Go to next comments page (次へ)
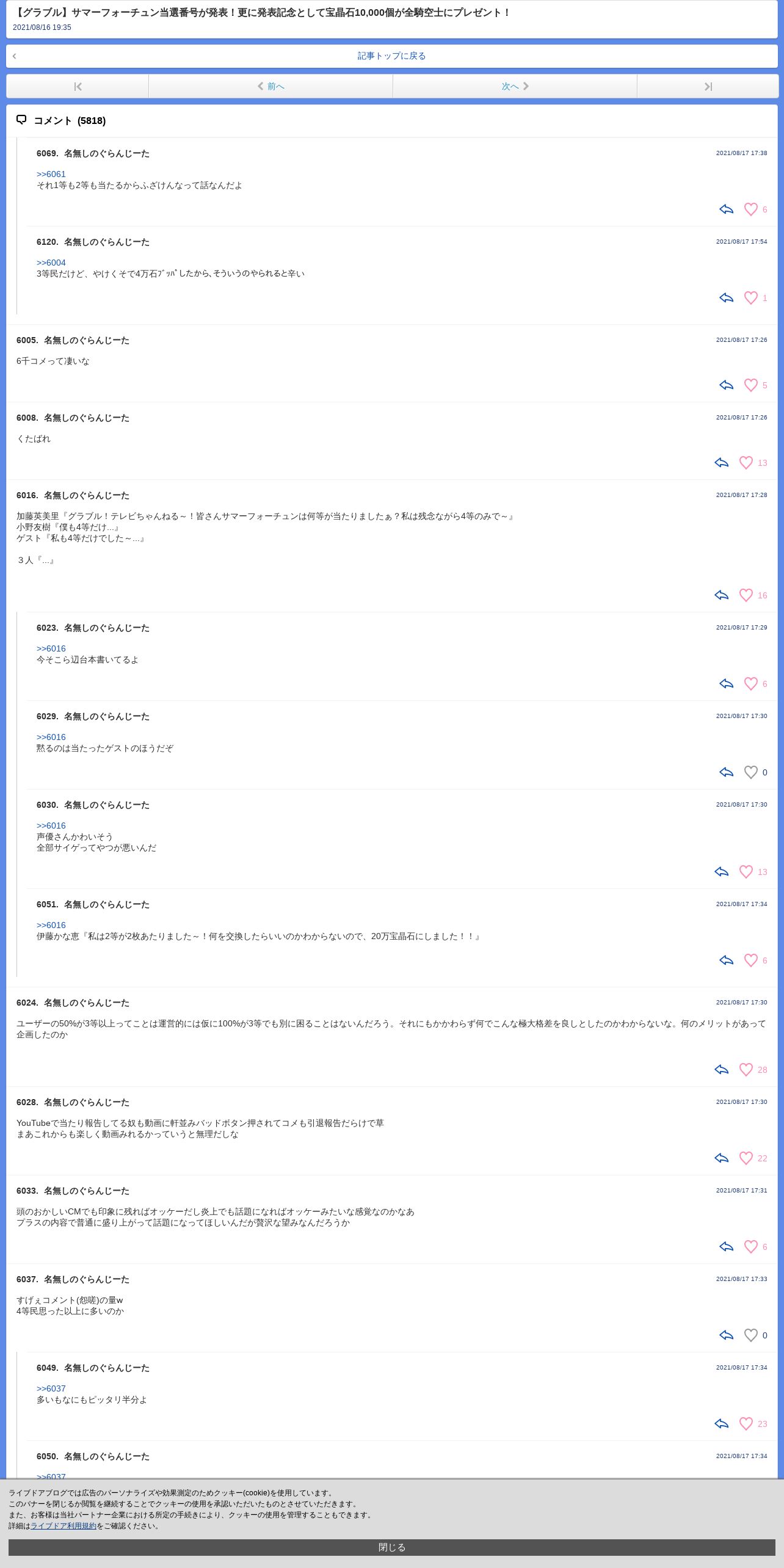 coord(515,87)
